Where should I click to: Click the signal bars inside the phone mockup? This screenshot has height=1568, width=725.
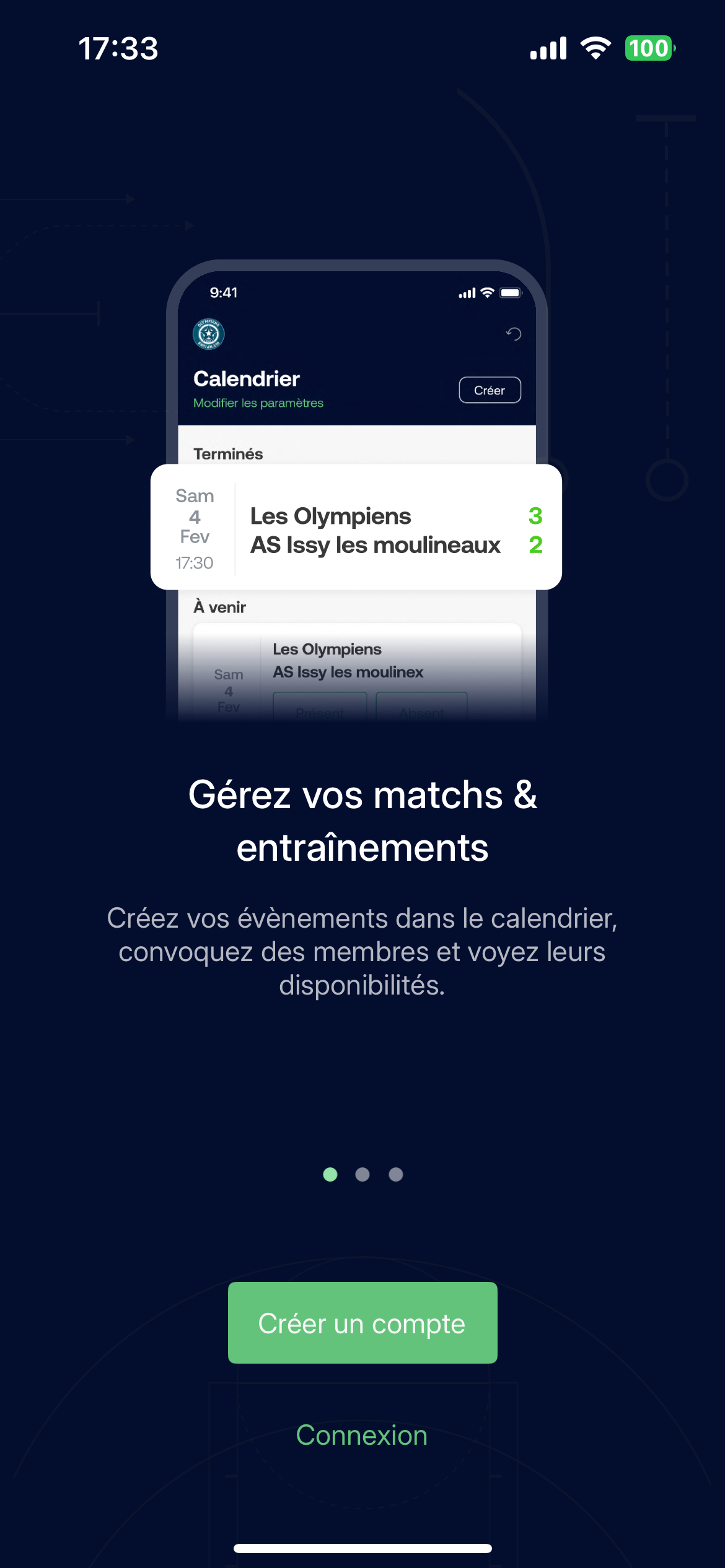(x=467, y=292)
